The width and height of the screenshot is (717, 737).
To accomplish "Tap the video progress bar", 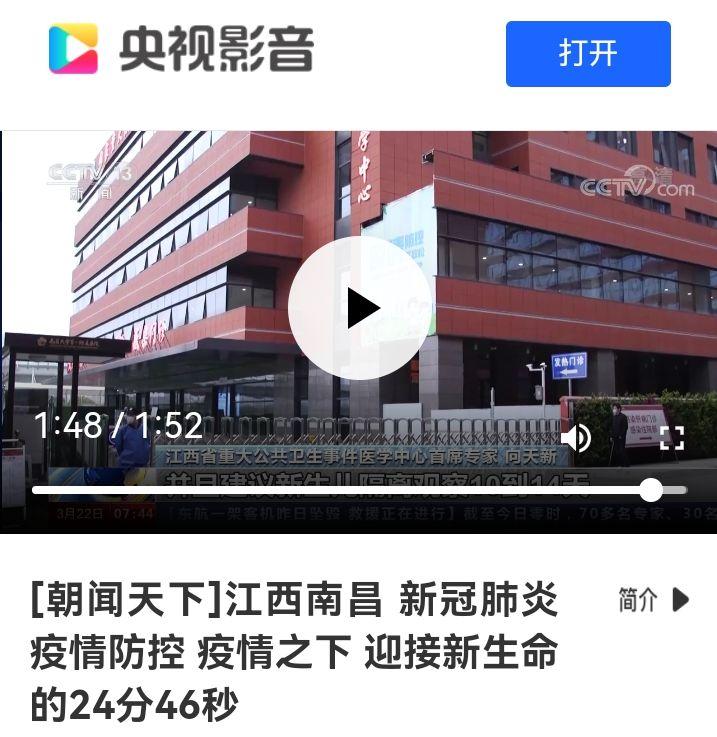I will (x=340, y=490).
